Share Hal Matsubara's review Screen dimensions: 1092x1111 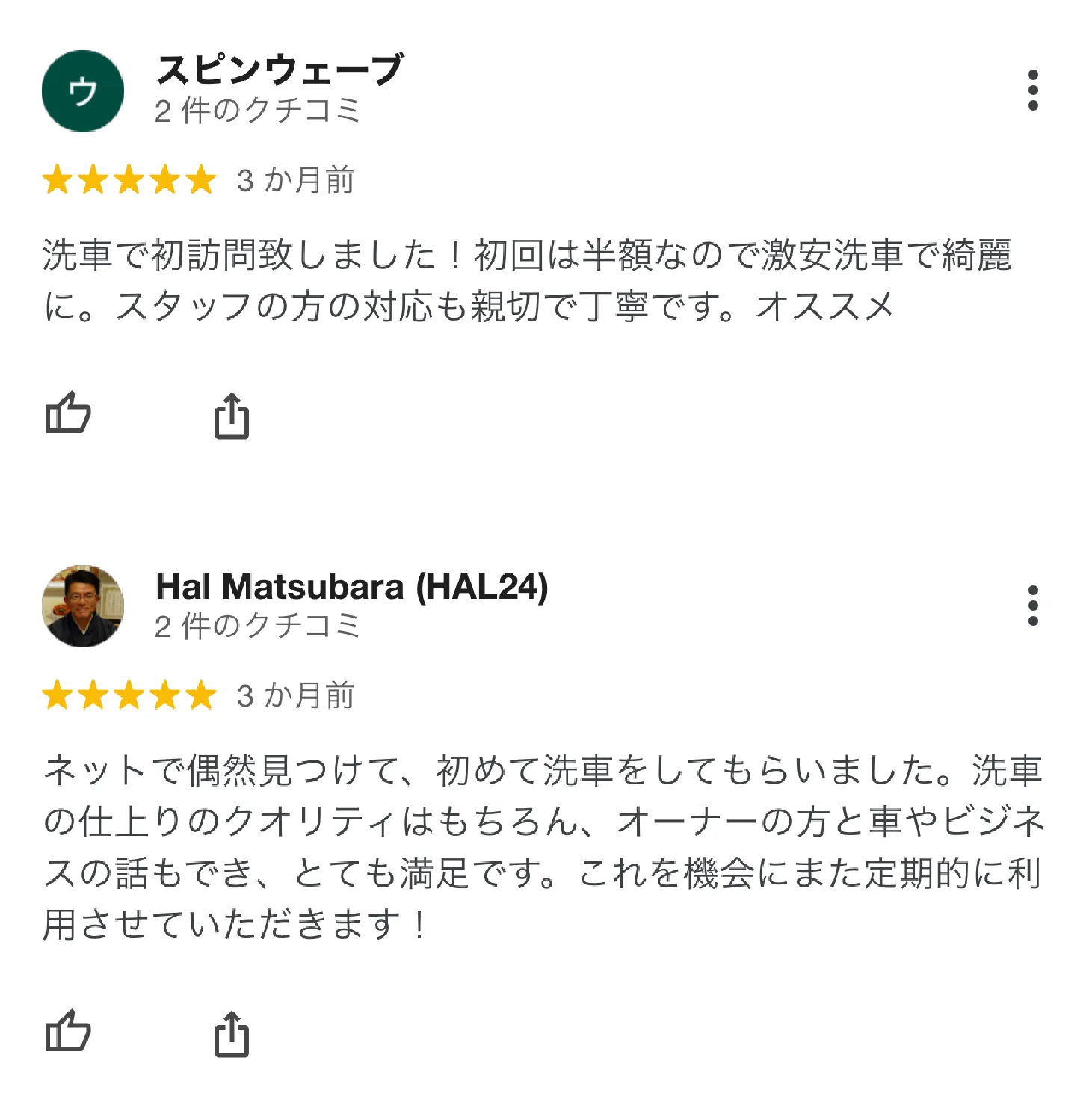tap(231, 1034)
